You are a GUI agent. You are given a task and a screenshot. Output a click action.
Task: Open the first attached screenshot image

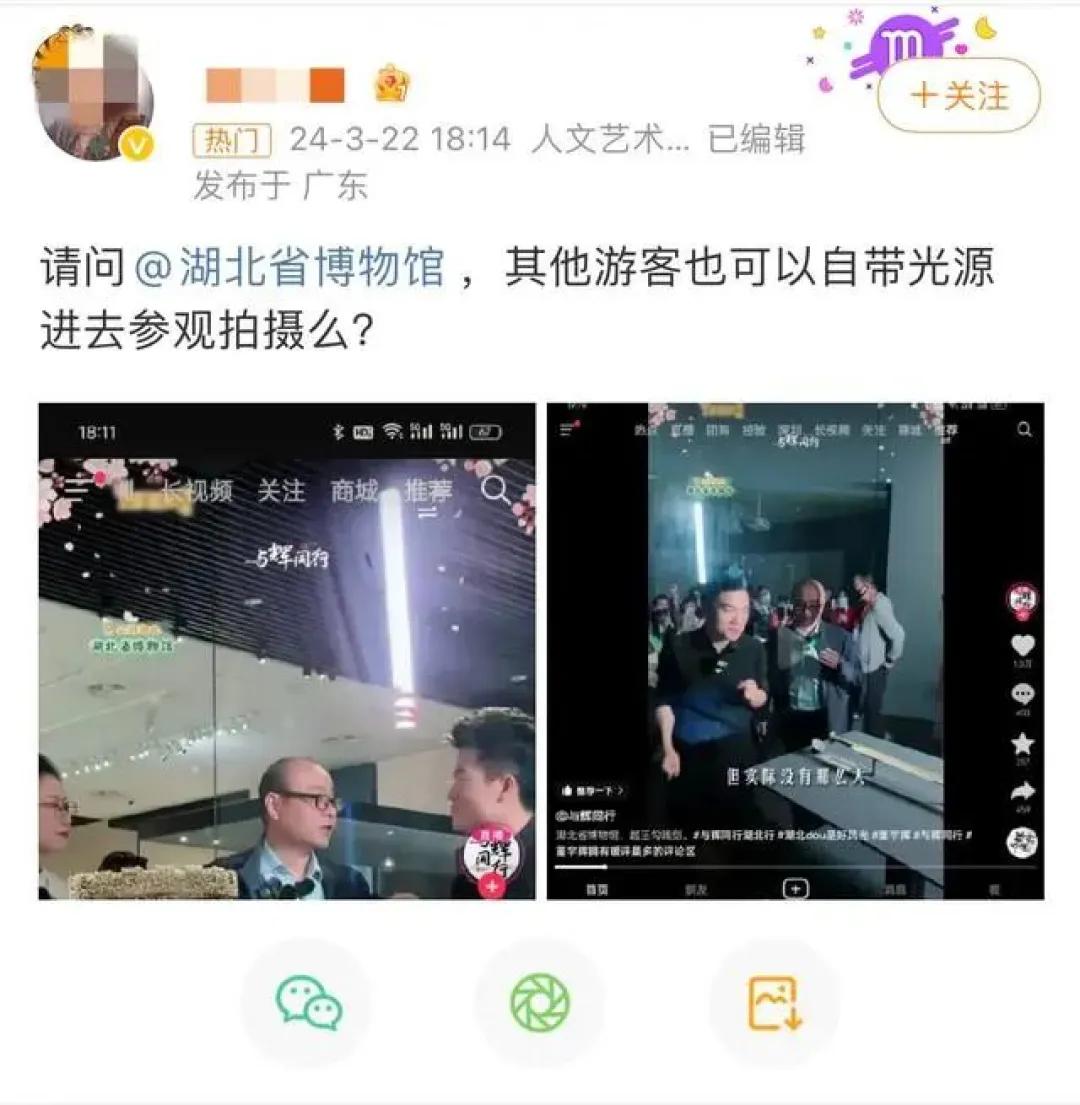coord(287,651)
